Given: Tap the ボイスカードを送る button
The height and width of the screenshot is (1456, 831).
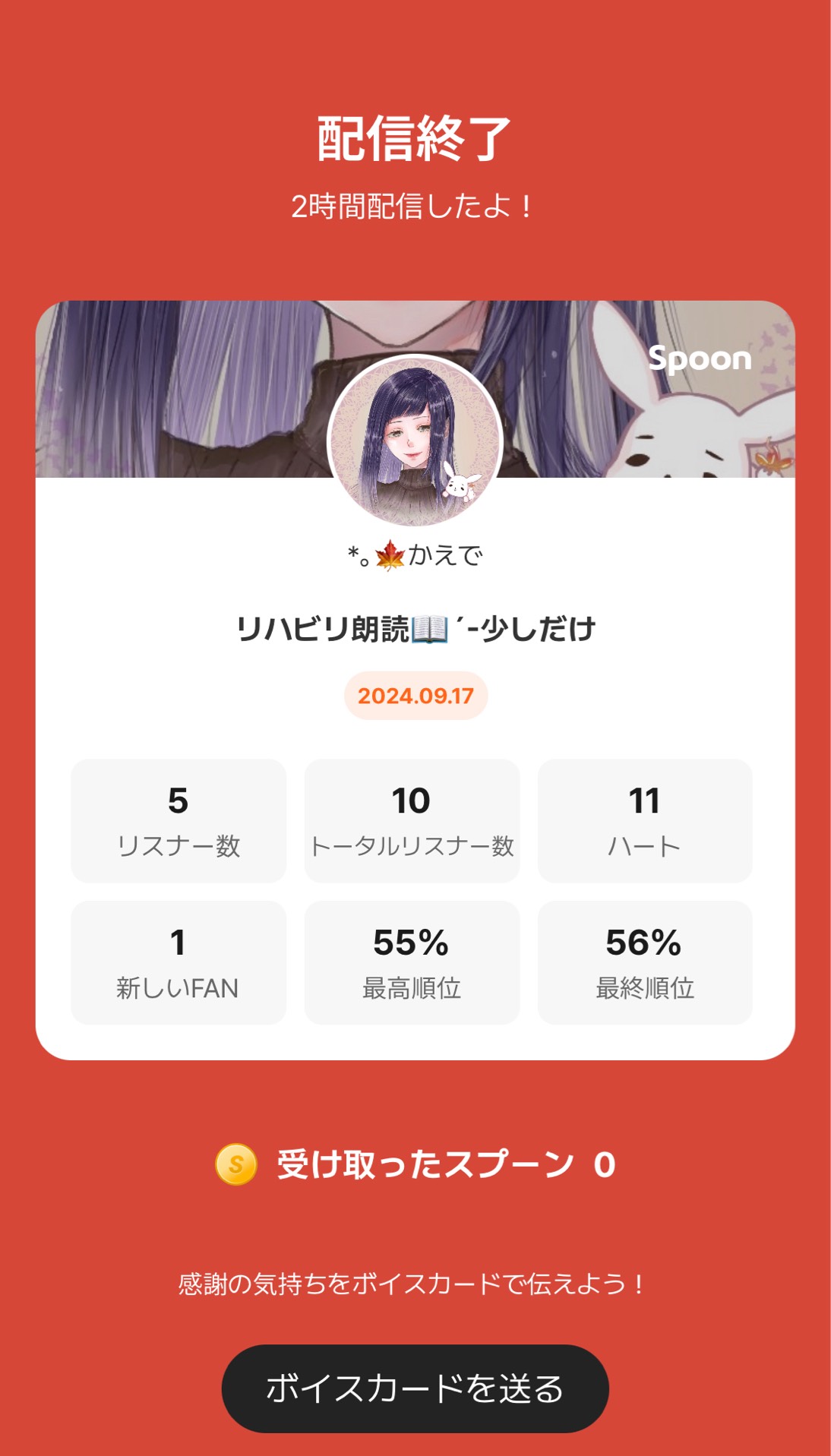Looking at the screenshot, I should tap(415, 1388).
